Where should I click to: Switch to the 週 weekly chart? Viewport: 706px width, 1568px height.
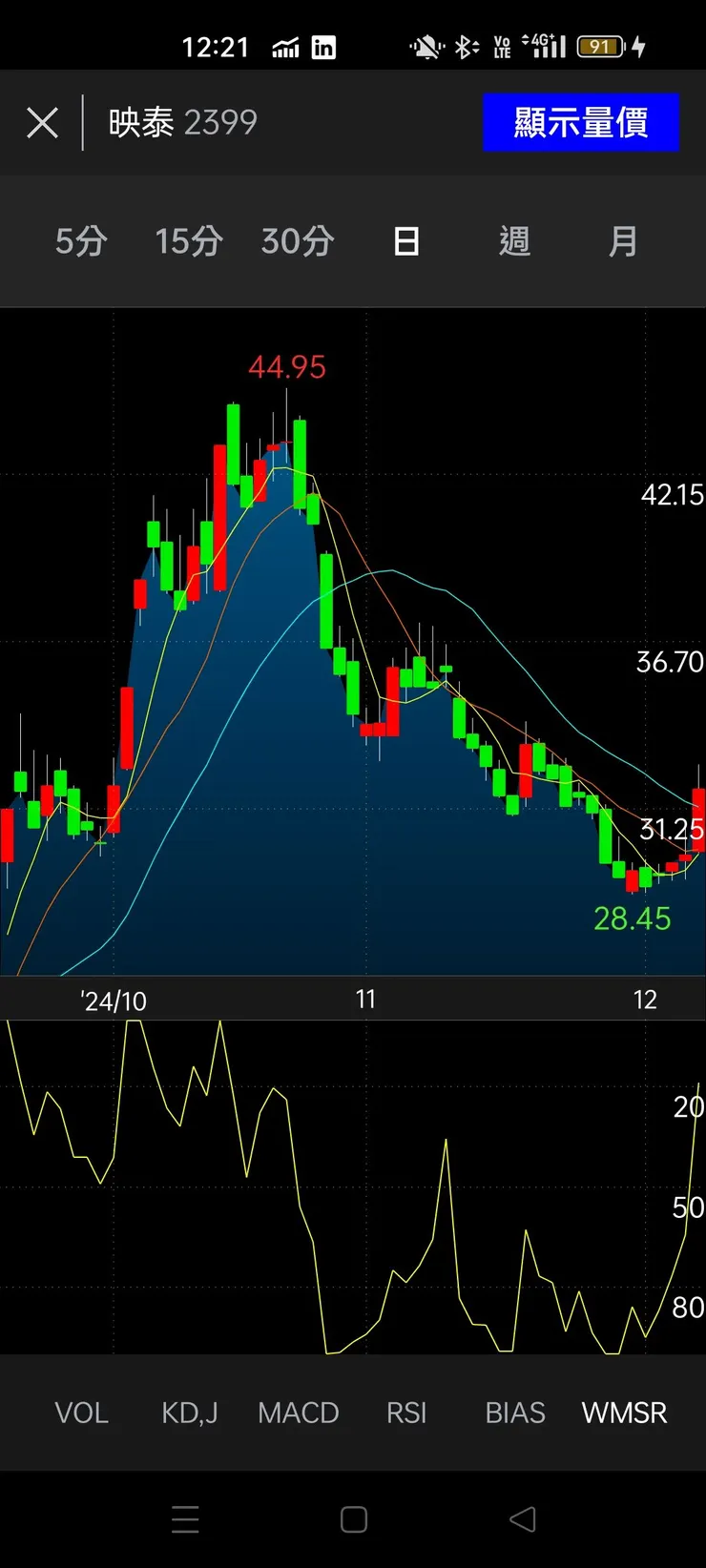[514, 241]
